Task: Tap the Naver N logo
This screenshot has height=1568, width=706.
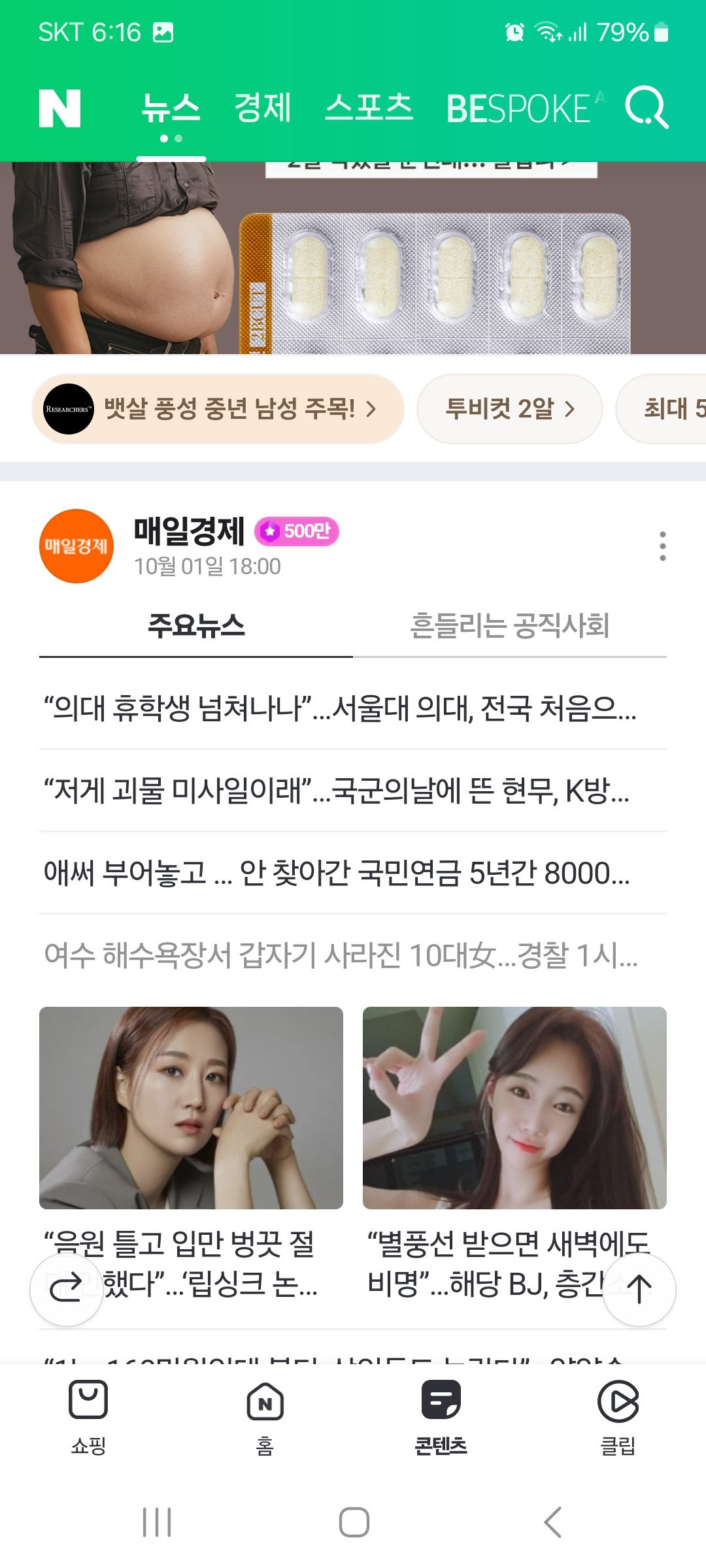Action: [x=59, y=108]
